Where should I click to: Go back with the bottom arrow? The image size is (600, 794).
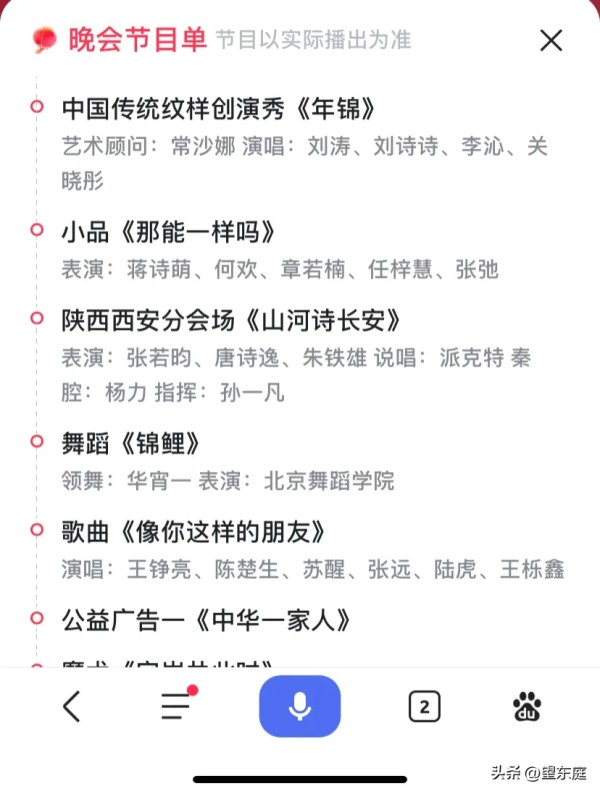72,706
